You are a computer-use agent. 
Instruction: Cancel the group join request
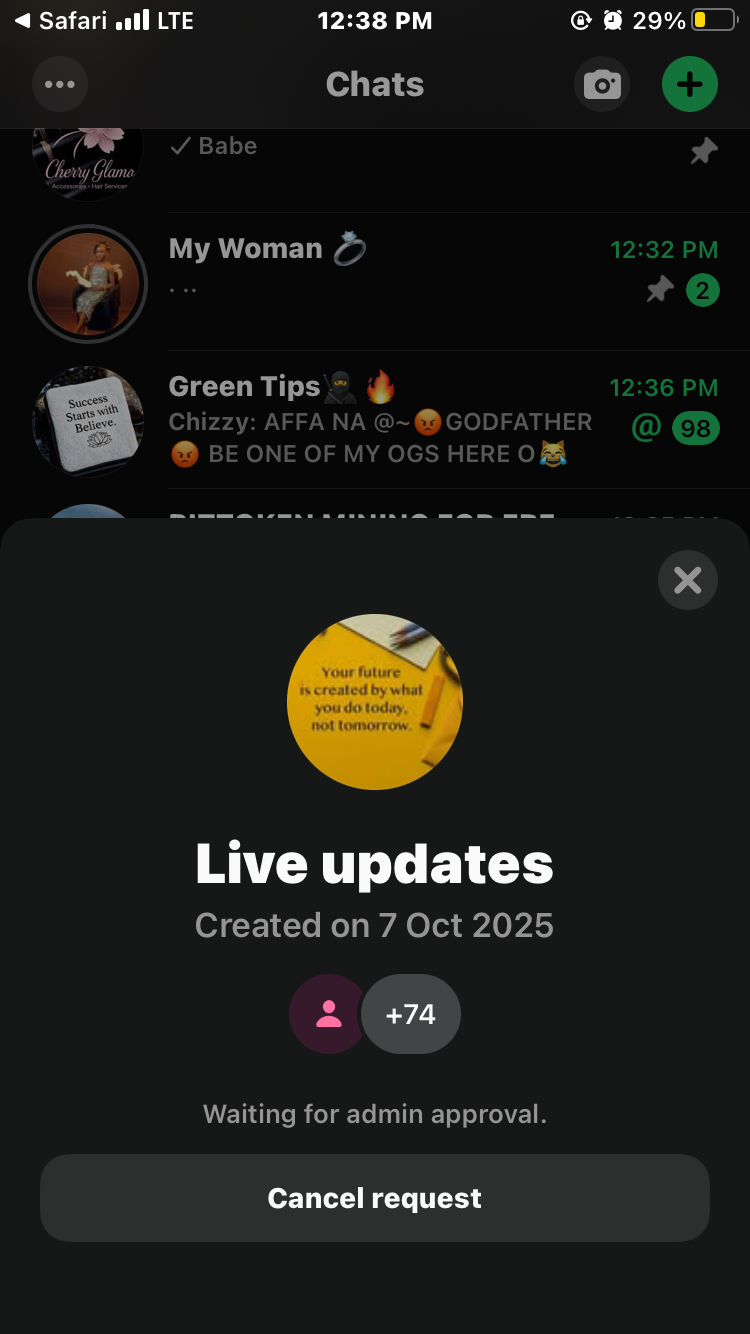(x=374, y=1198)
